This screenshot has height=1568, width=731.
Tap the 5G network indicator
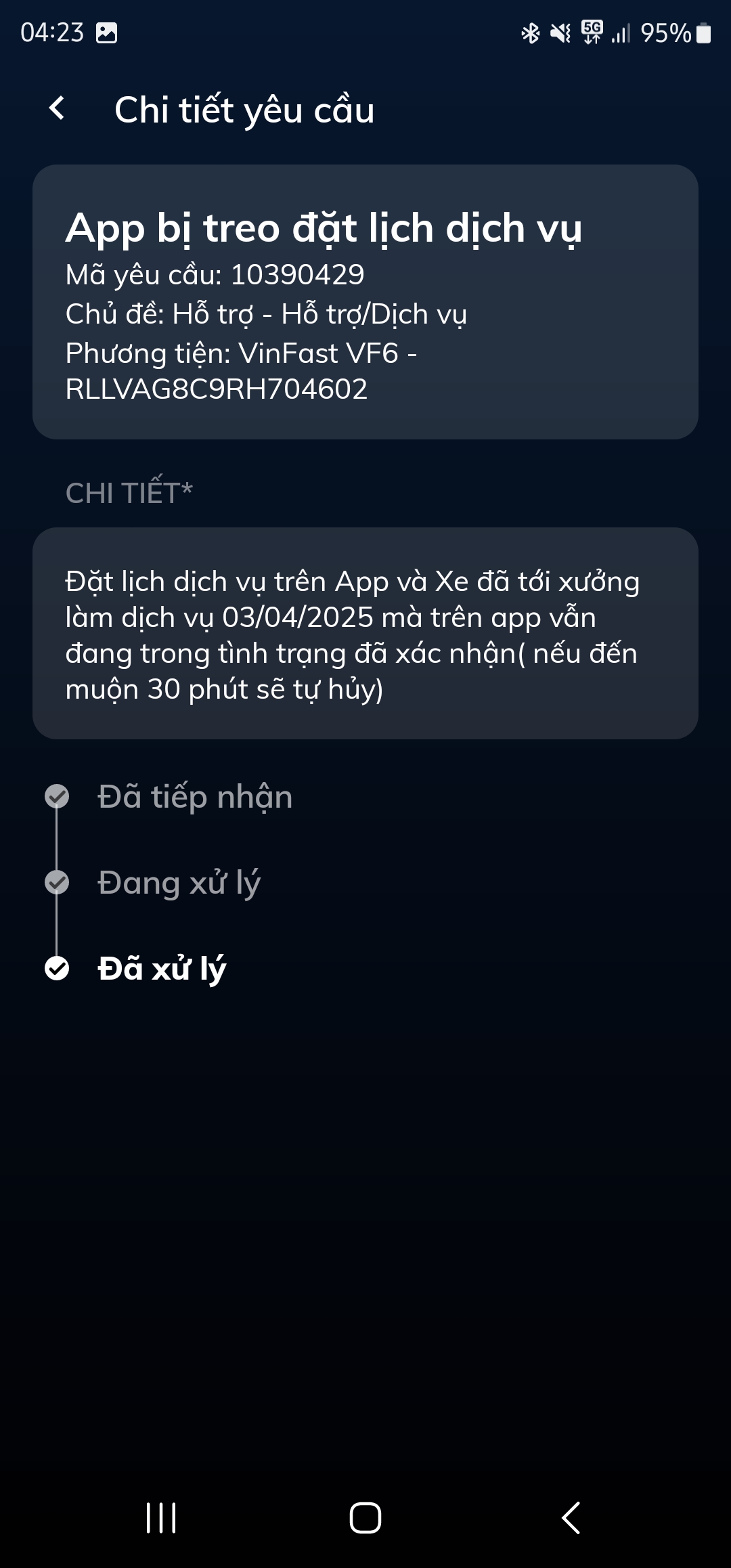[x=591, y=32]
